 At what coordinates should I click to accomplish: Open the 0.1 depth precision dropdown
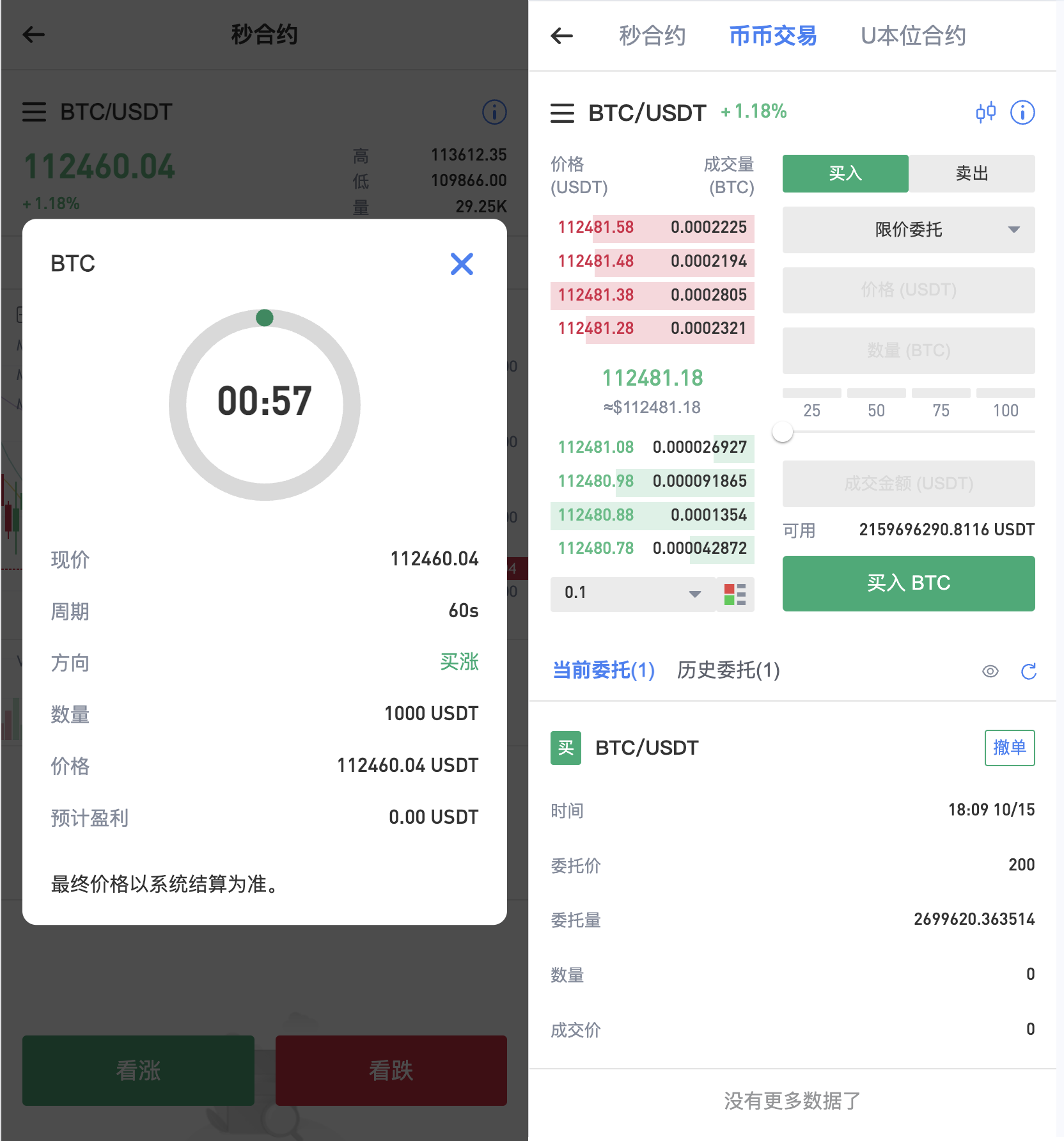click(632, 594)
